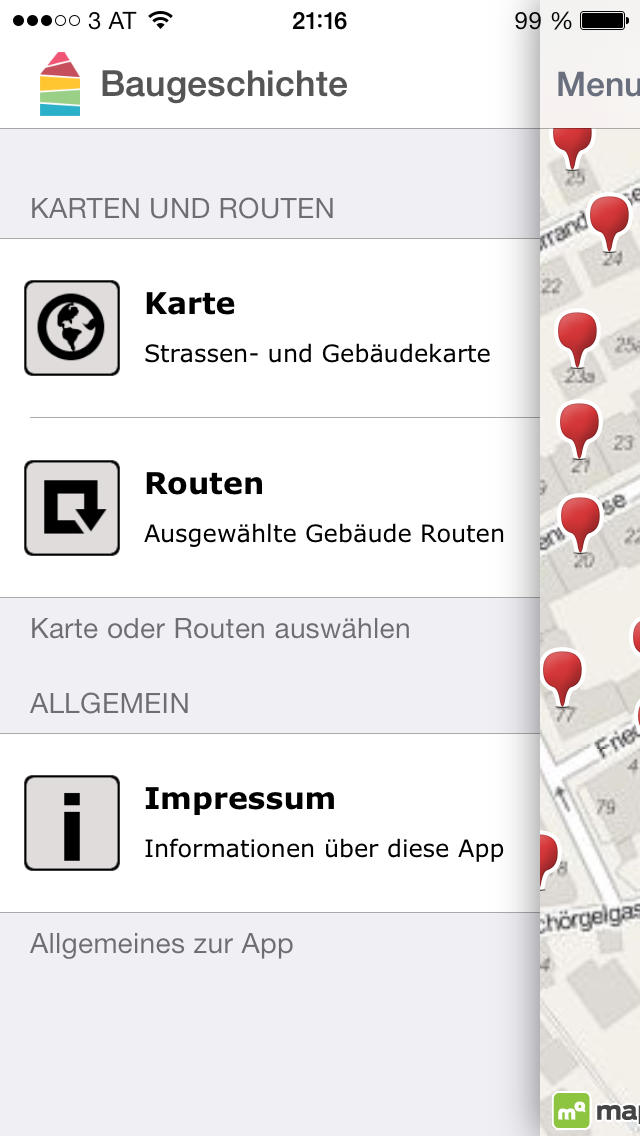Tap the Menu button in the map header
The width and height of the screenshot is (640, 1136).
coord(598,85)
